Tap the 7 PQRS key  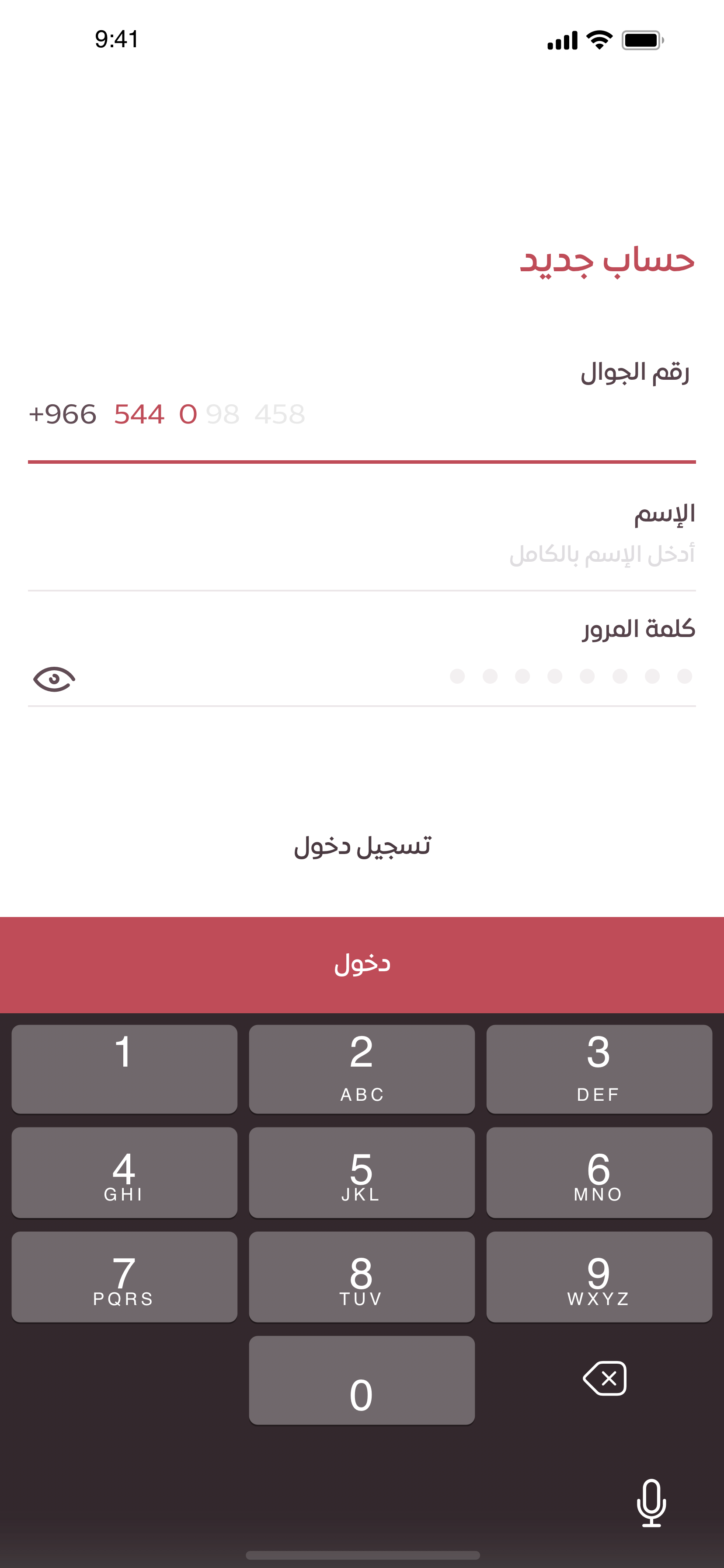point(124,1277)
